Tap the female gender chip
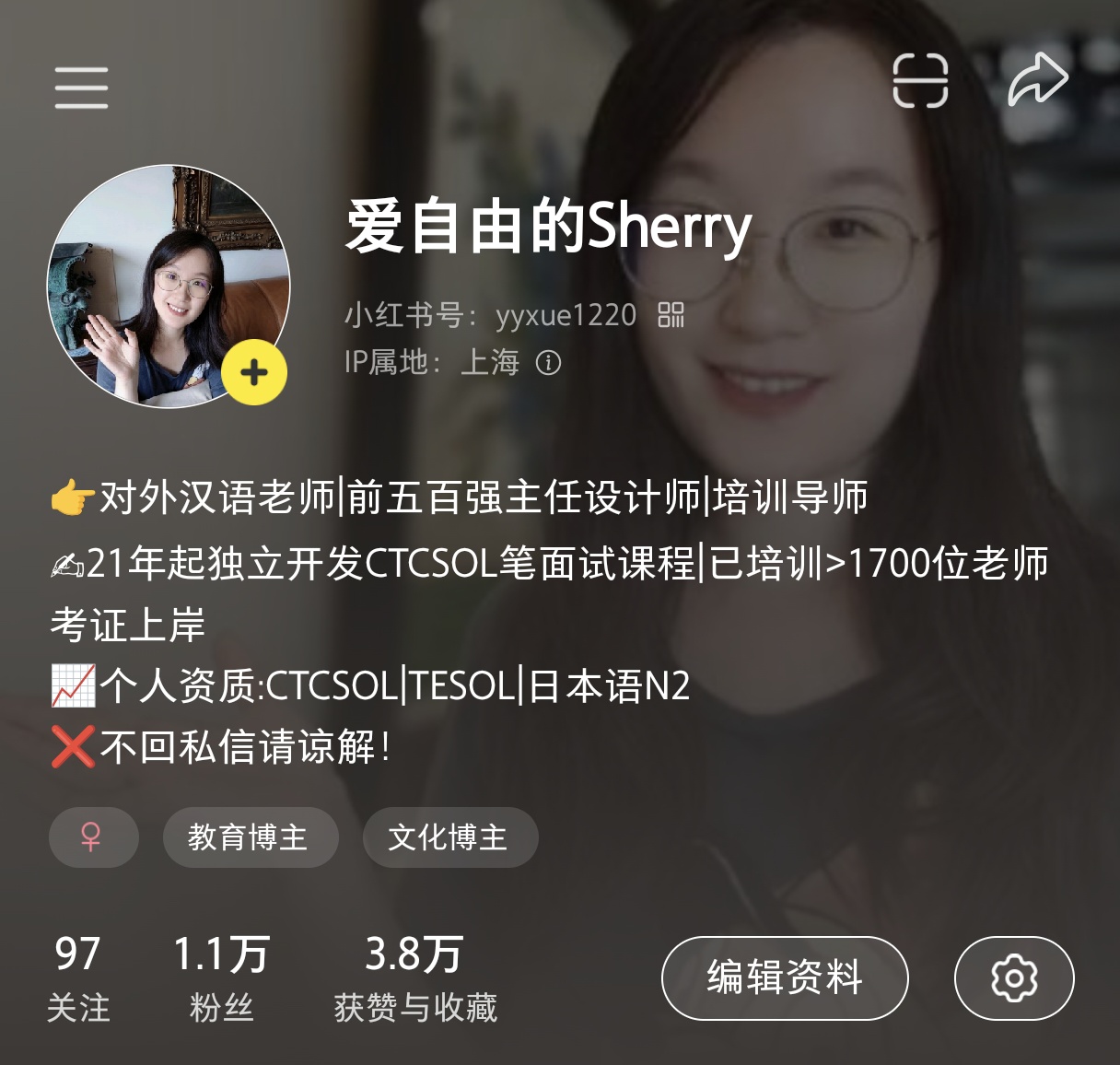This screenshot has width=1120, height=1065. pyautogui.click(x=93, y=837)
